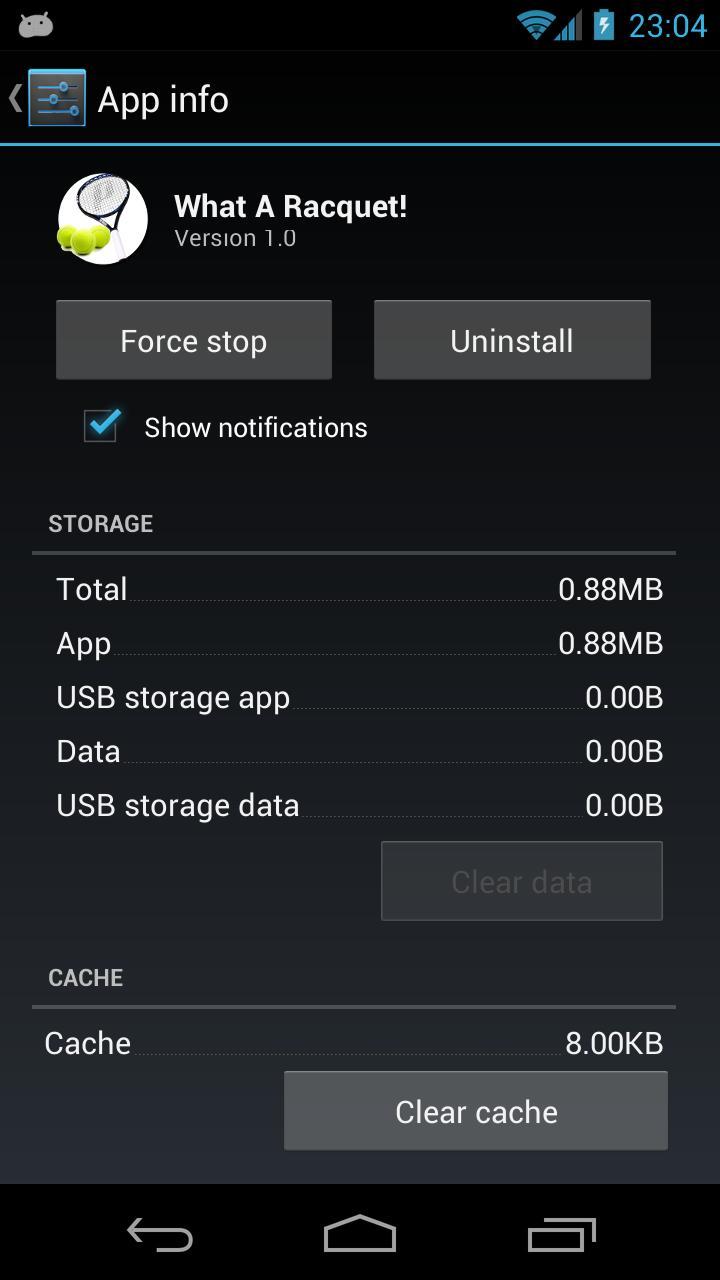Go to the home screen

pos(360,1234)
